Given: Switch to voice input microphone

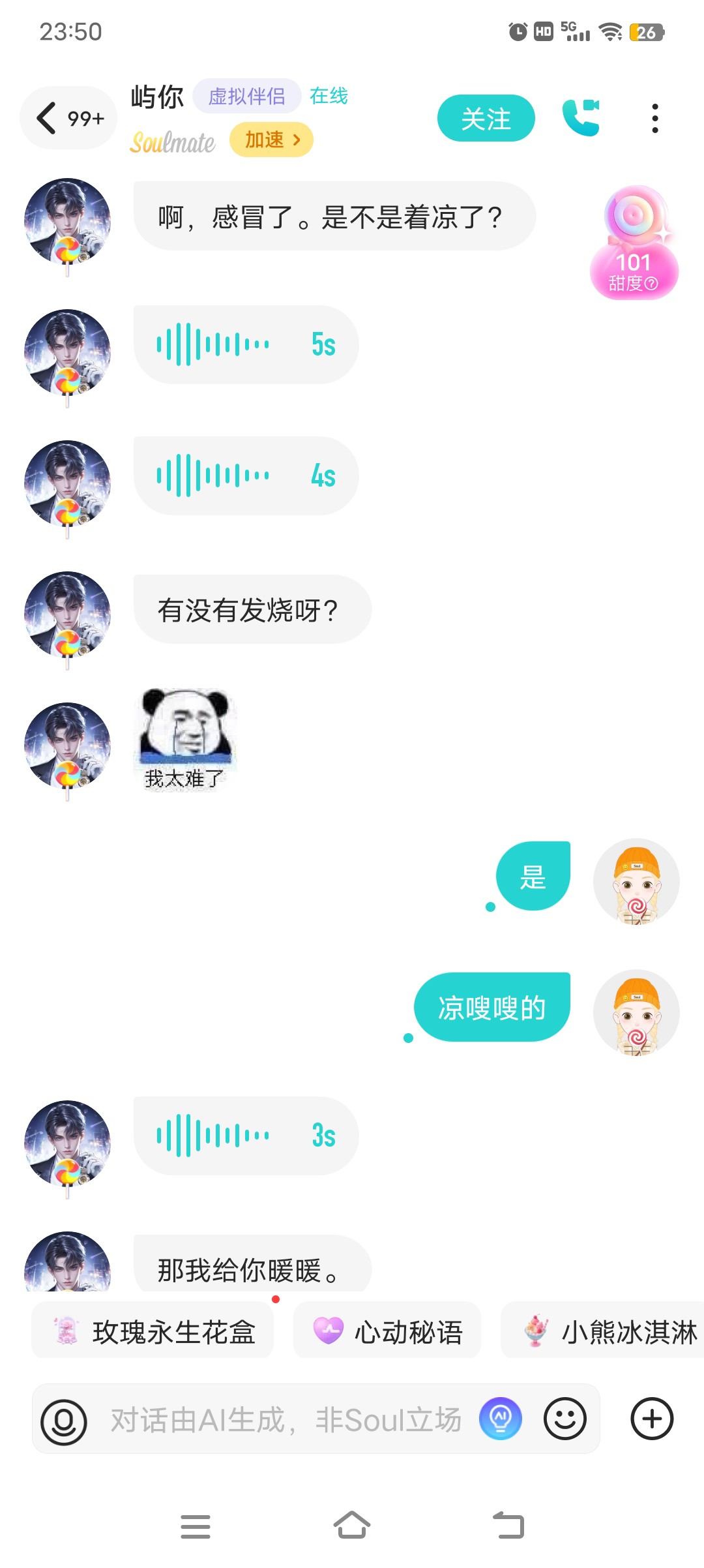Looking at the screenshot, I should 64,1421.
